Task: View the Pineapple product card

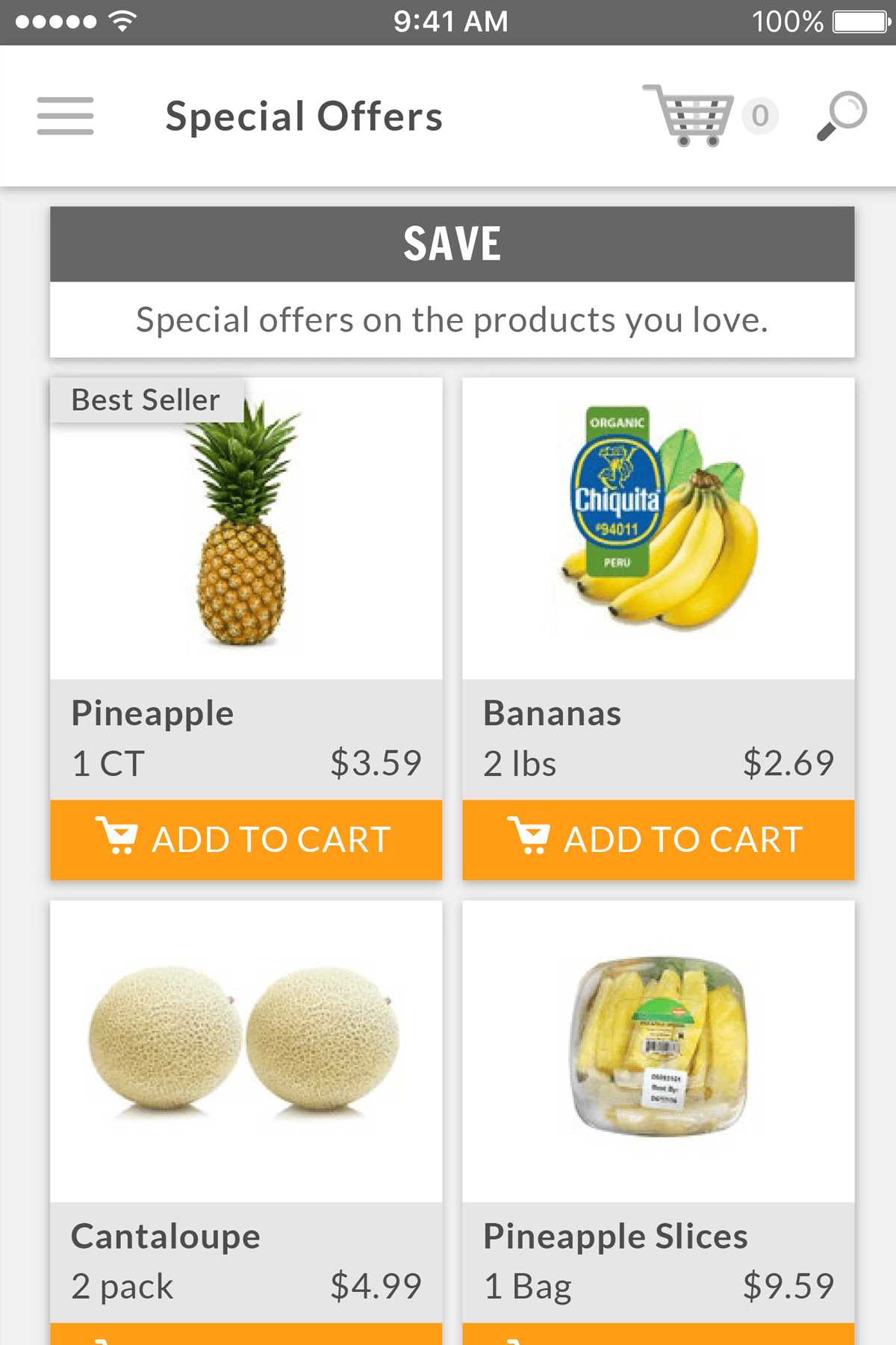Action: (x=246, y=530)
